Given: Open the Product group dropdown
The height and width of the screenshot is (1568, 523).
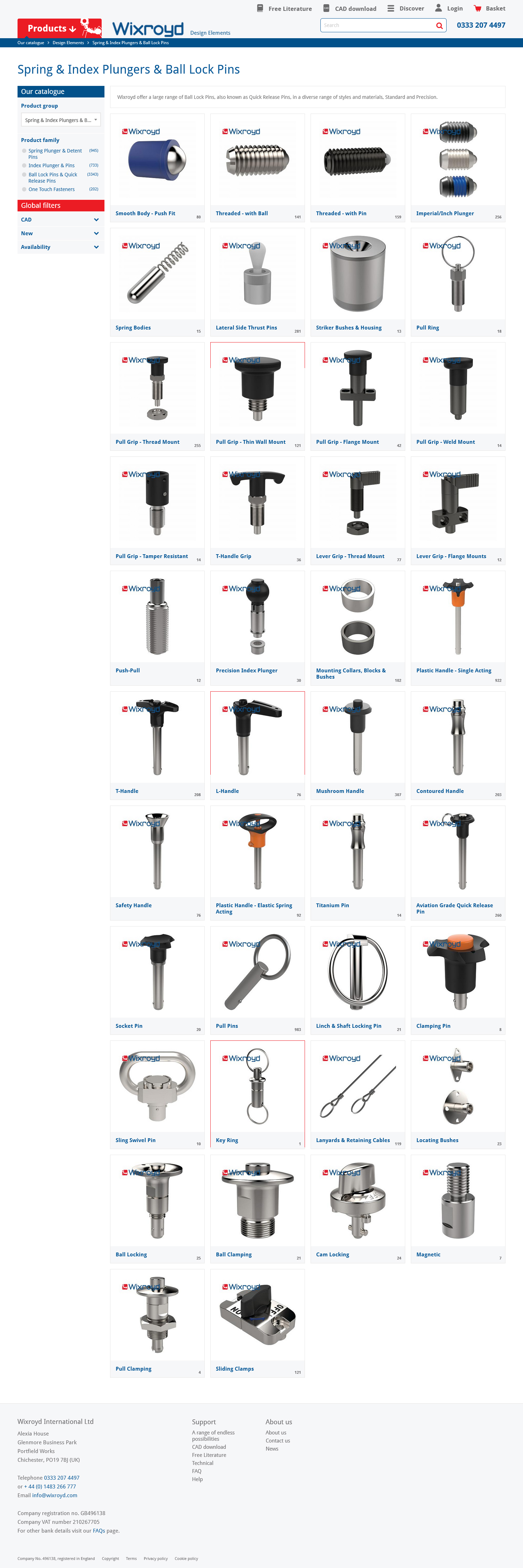Looking at the screenshot, I should (x=61, y=120).
